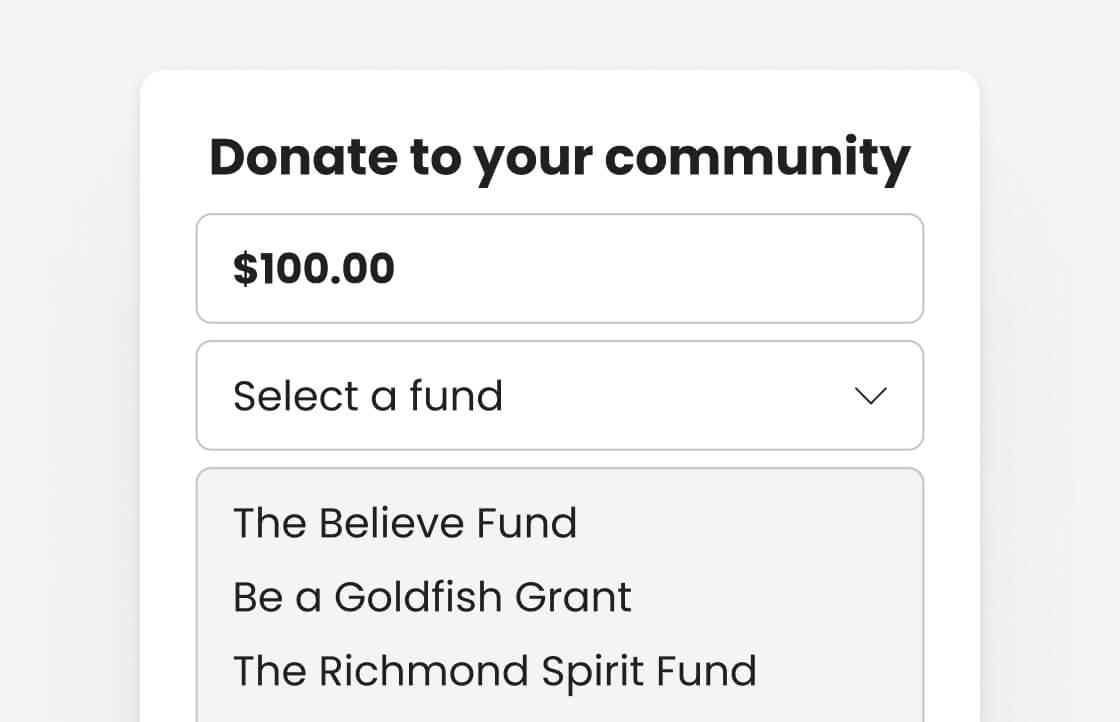
Task: Select the Be a Goldfish Grant
Action: (x=432, y=597)
